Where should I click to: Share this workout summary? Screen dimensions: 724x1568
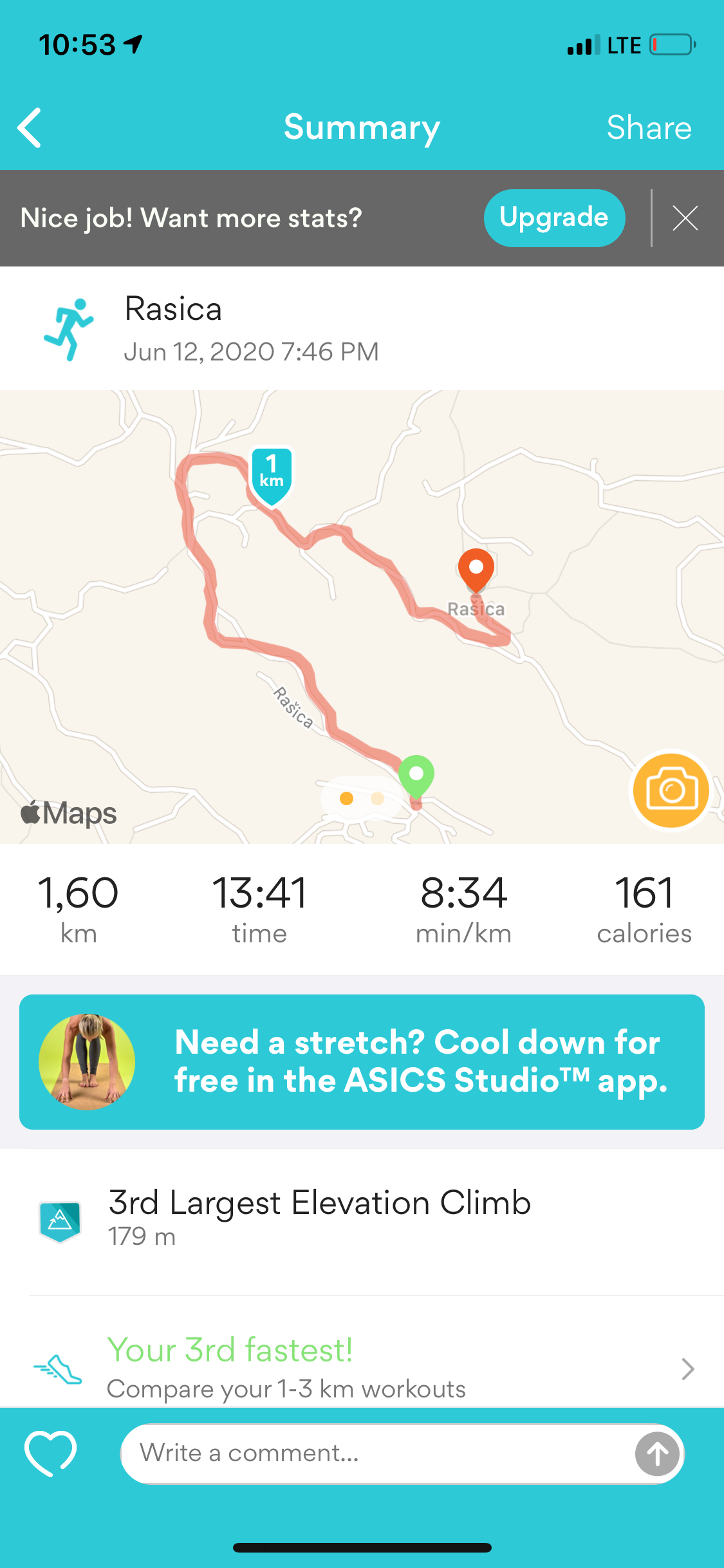point(648,127)
